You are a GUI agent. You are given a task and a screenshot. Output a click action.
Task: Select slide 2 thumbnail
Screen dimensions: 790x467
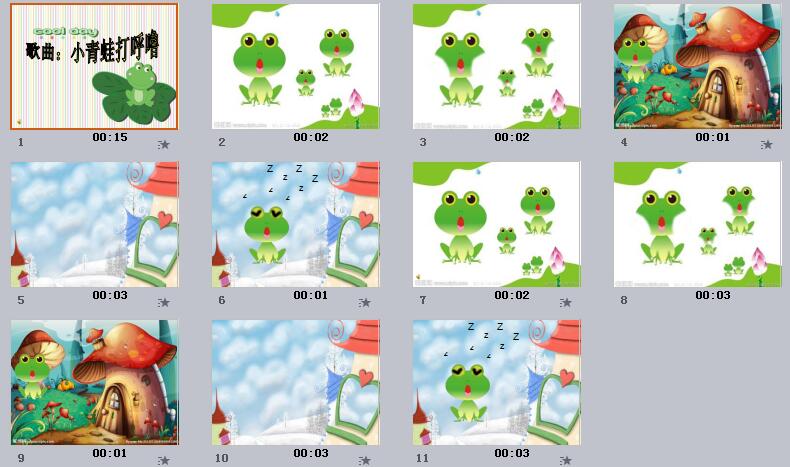(296, 66)
